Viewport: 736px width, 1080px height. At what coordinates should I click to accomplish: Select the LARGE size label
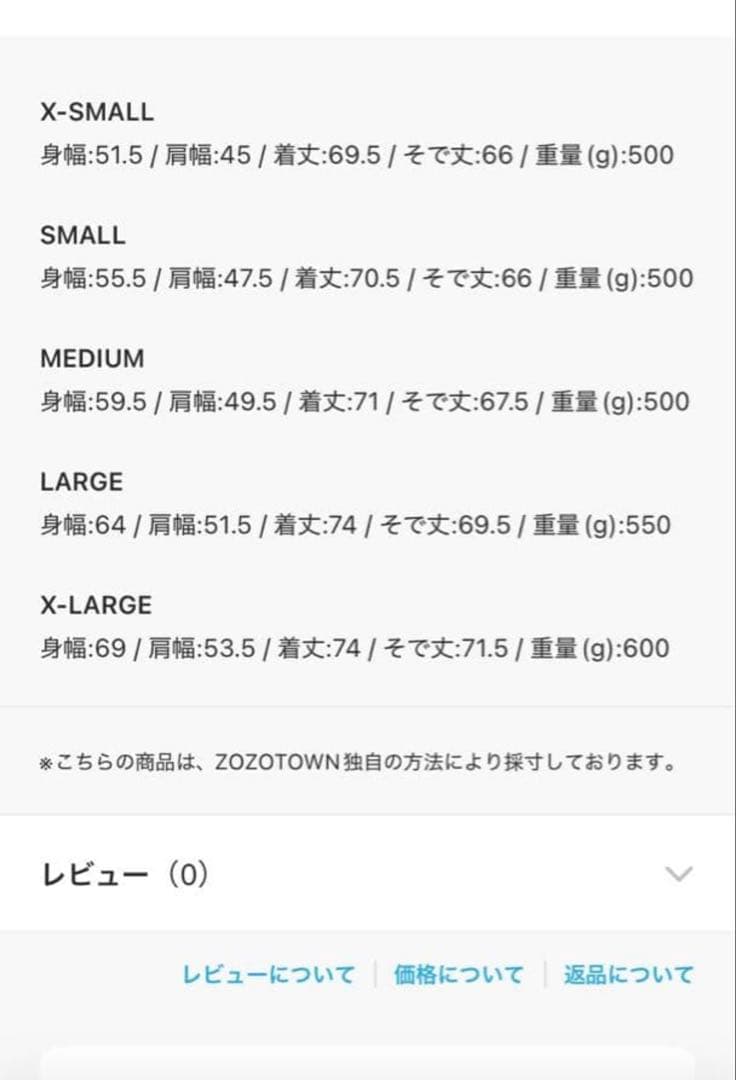[80, 481]
